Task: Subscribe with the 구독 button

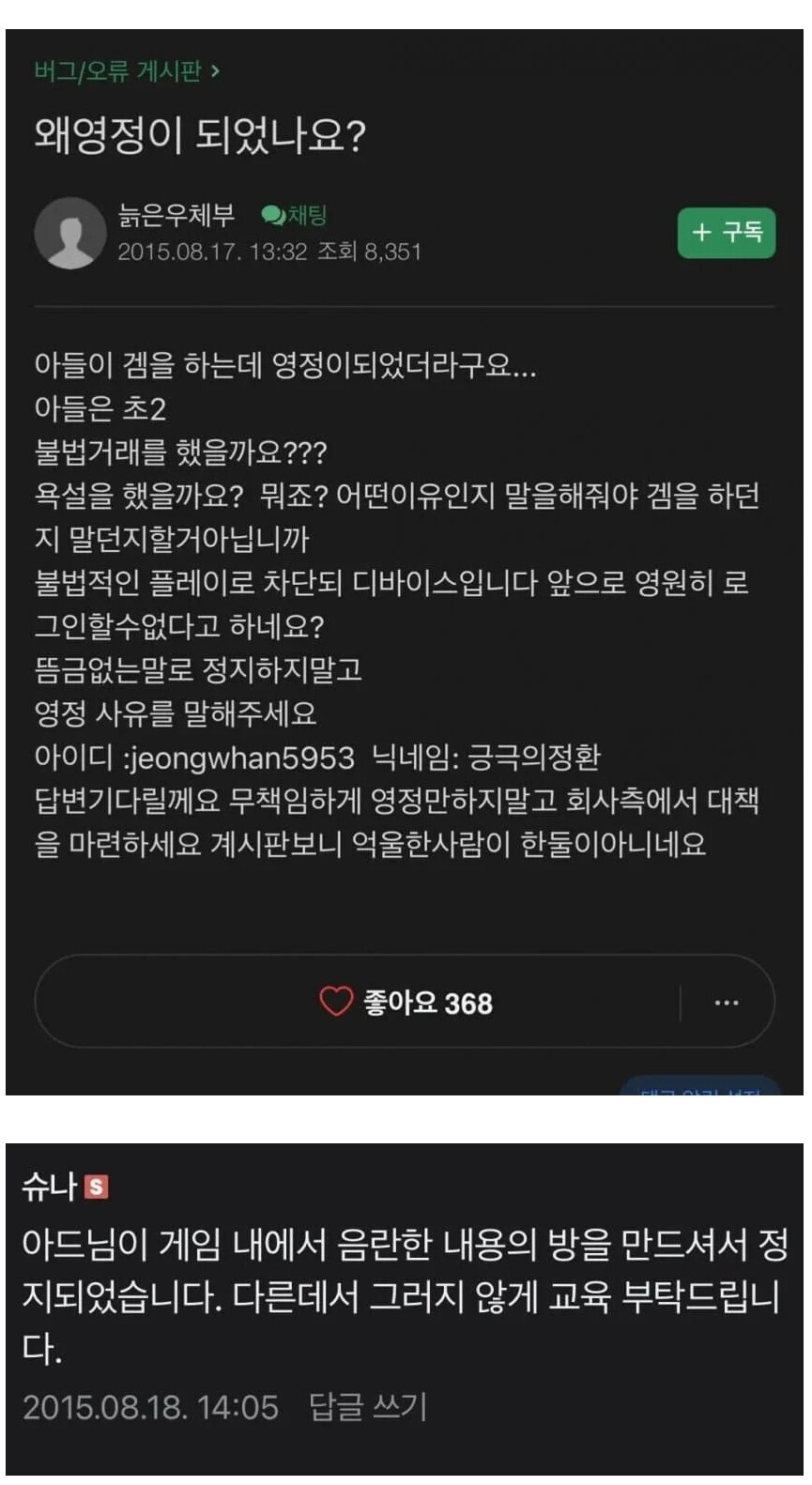Action: pos(727,232)
